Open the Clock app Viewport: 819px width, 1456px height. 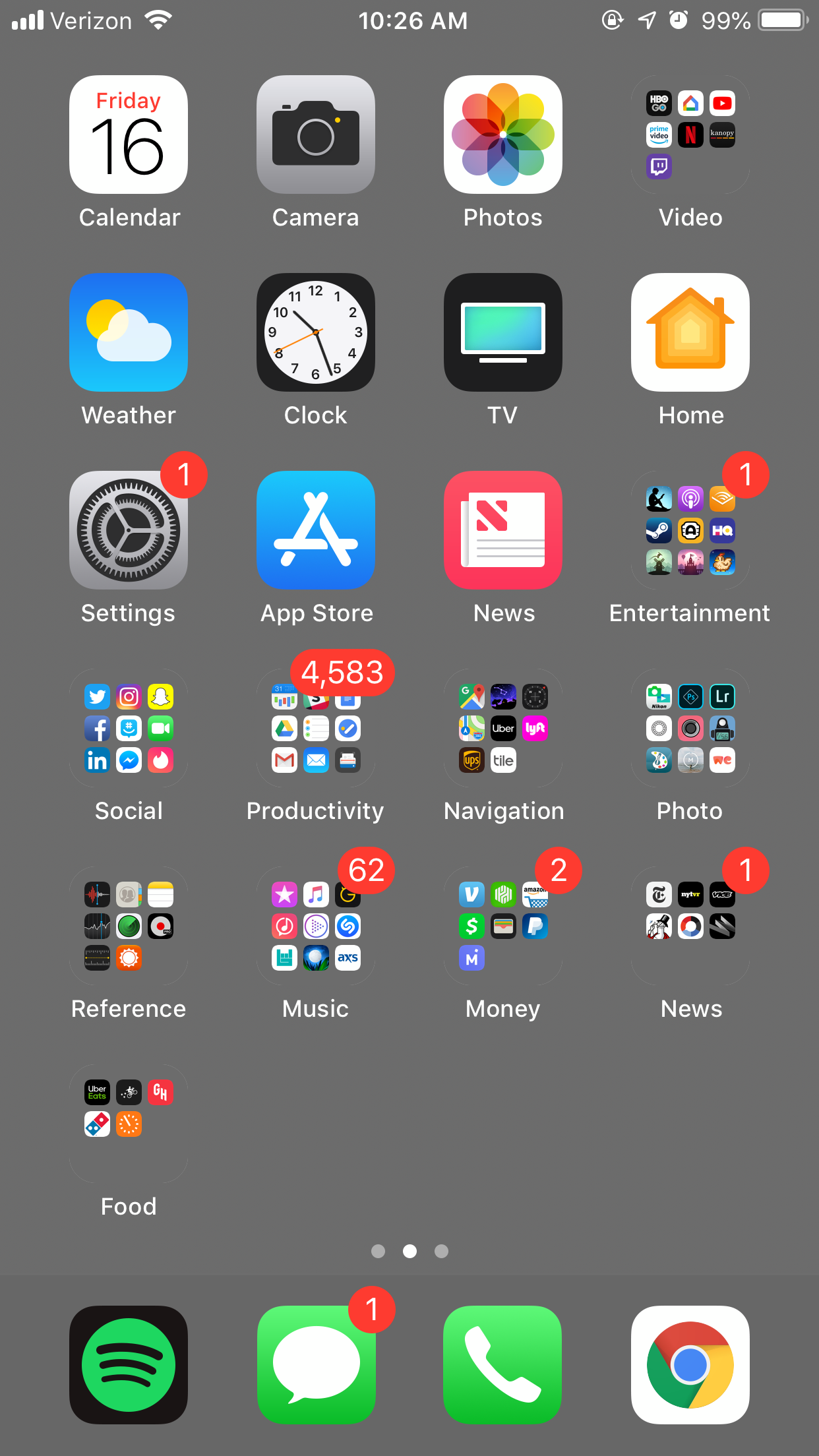pyautogui.click(x=315, y=332)
